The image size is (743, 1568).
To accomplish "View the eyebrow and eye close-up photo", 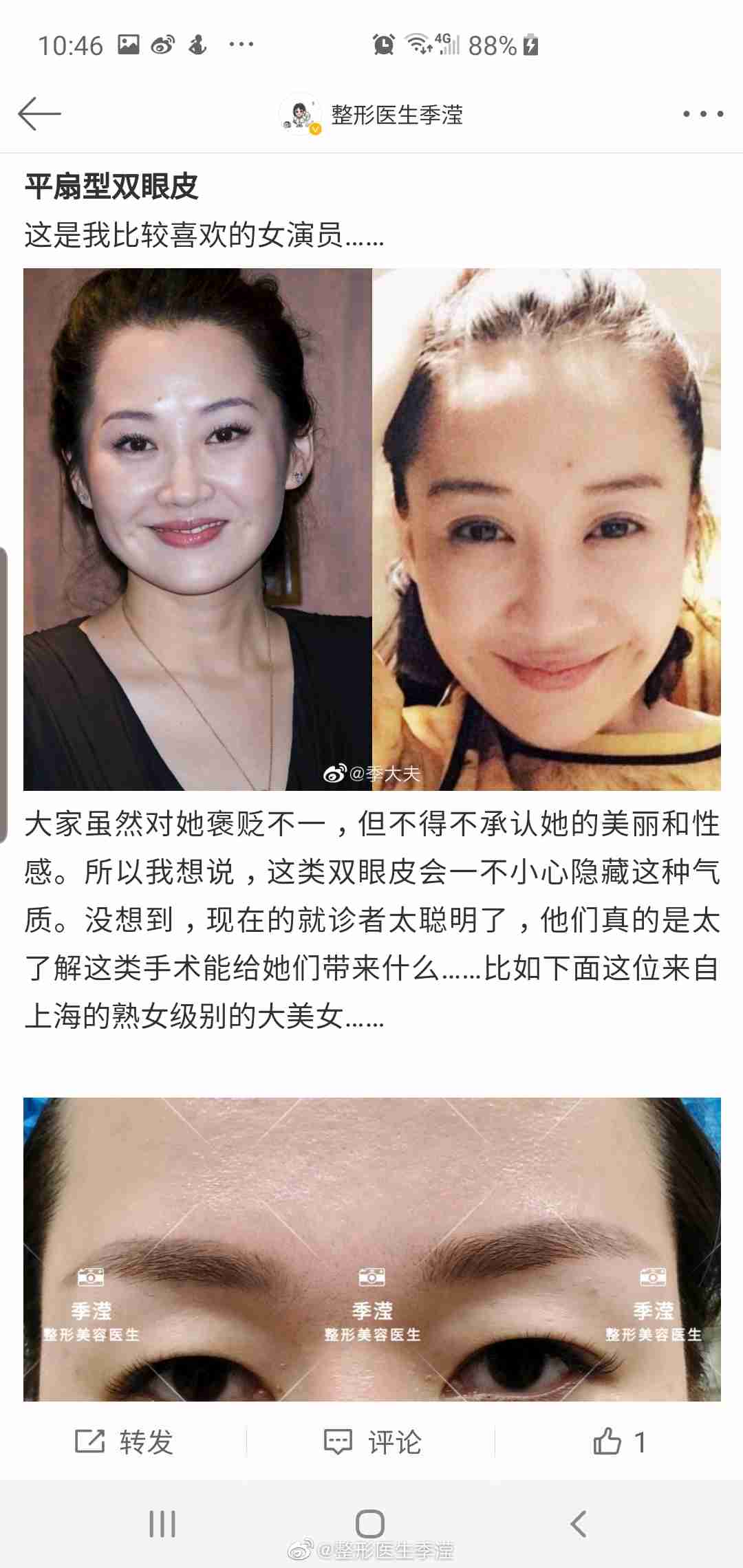I will [x=371, y=1249].
